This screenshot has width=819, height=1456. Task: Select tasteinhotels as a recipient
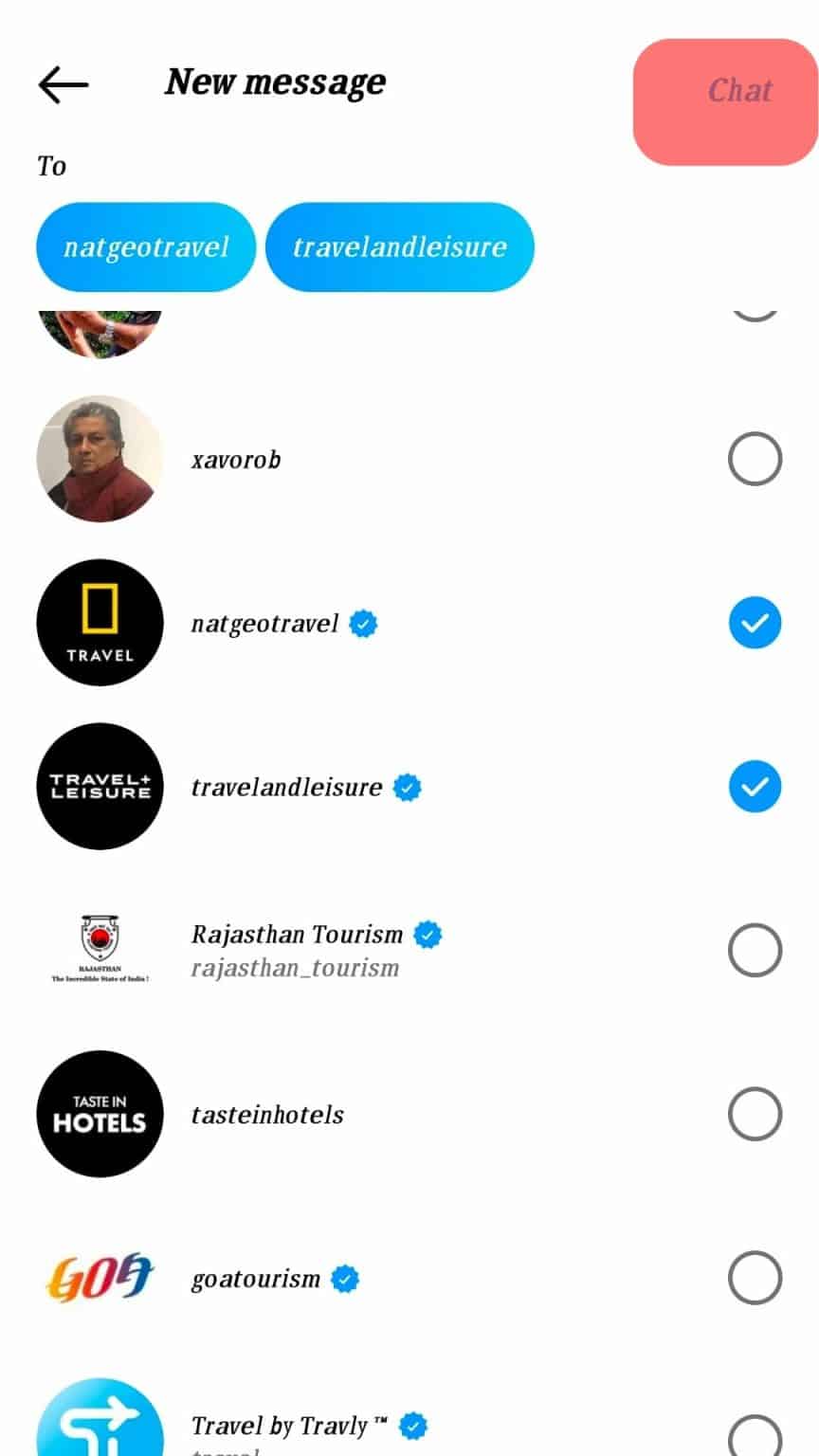755,1114
